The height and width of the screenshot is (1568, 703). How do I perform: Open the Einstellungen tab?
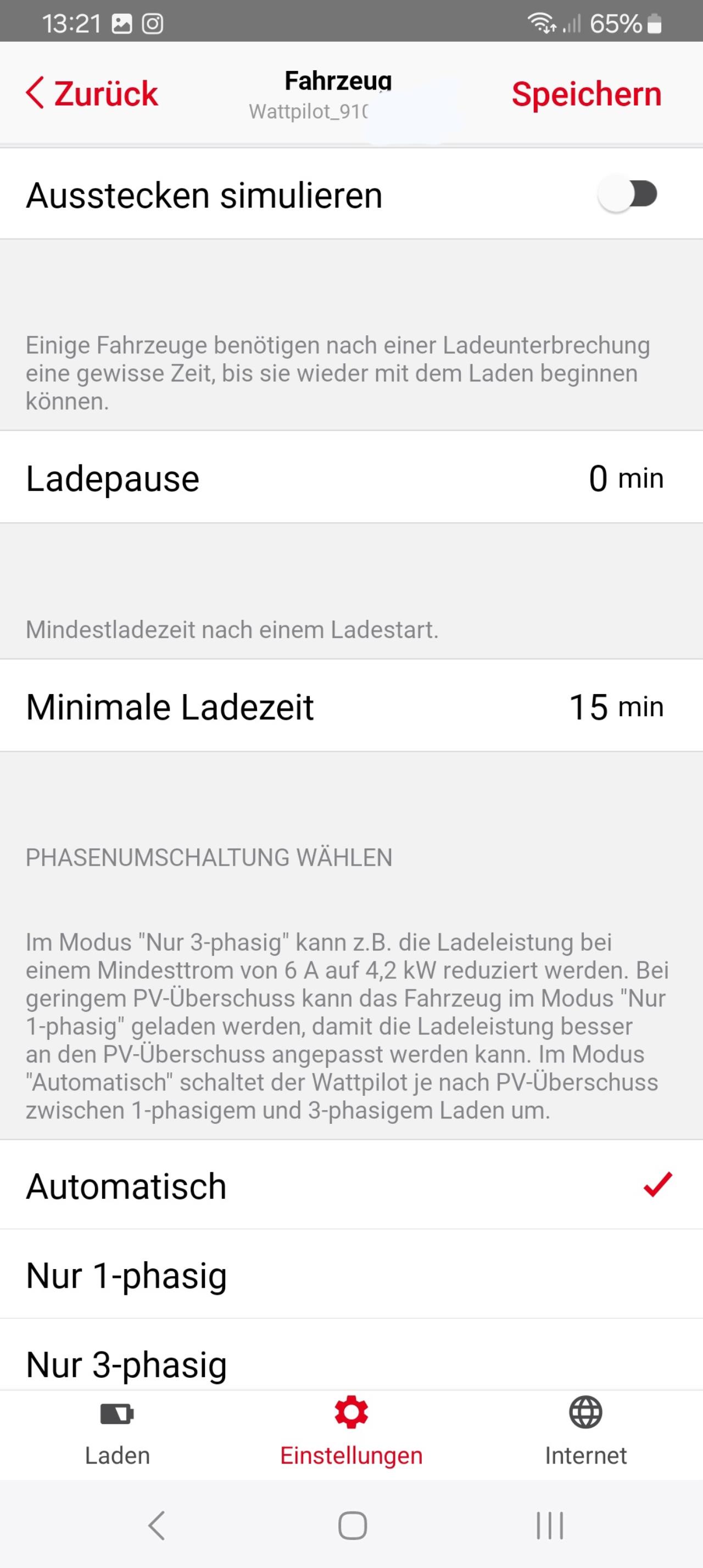pos(351,1436)
